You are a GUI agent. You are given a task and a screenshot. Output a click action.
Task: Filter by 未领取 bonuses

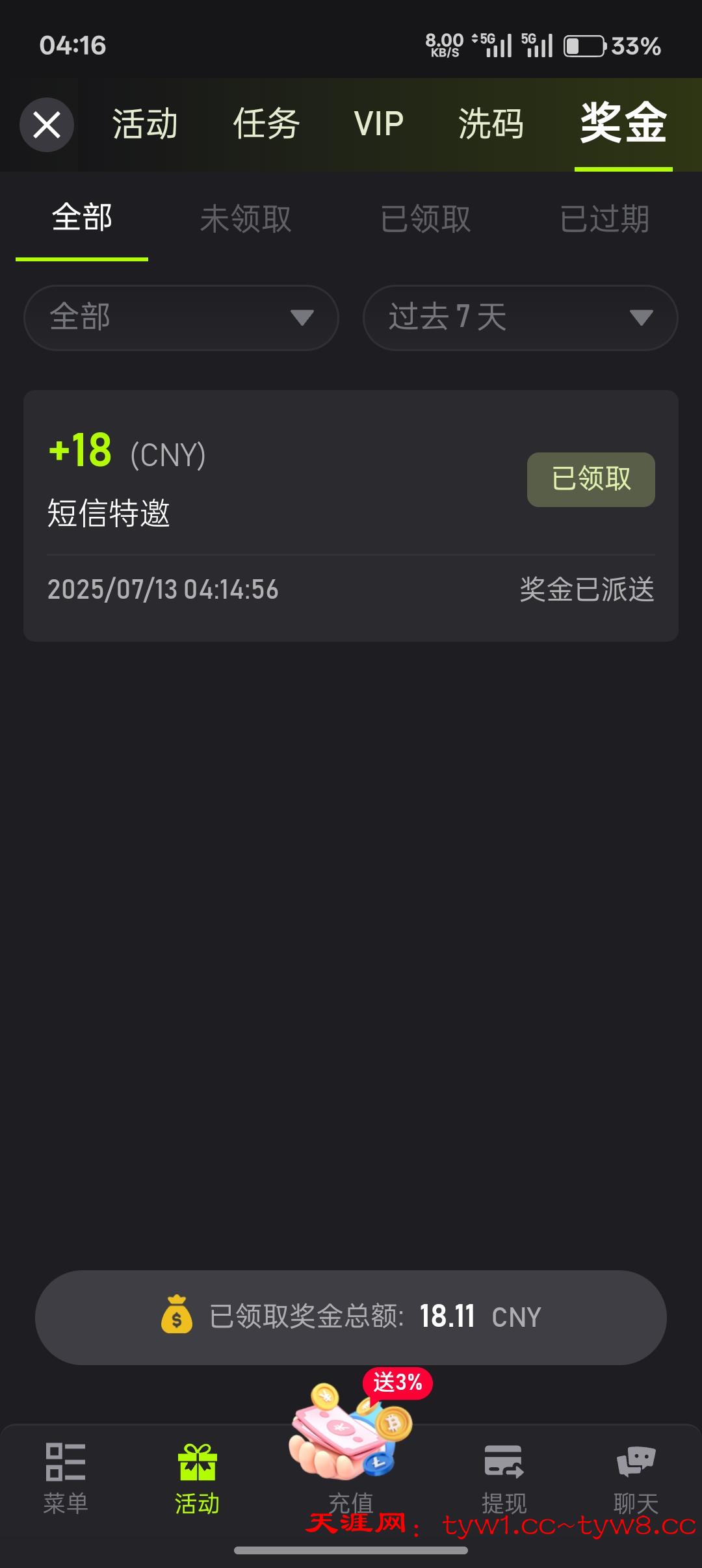point(246,218)
